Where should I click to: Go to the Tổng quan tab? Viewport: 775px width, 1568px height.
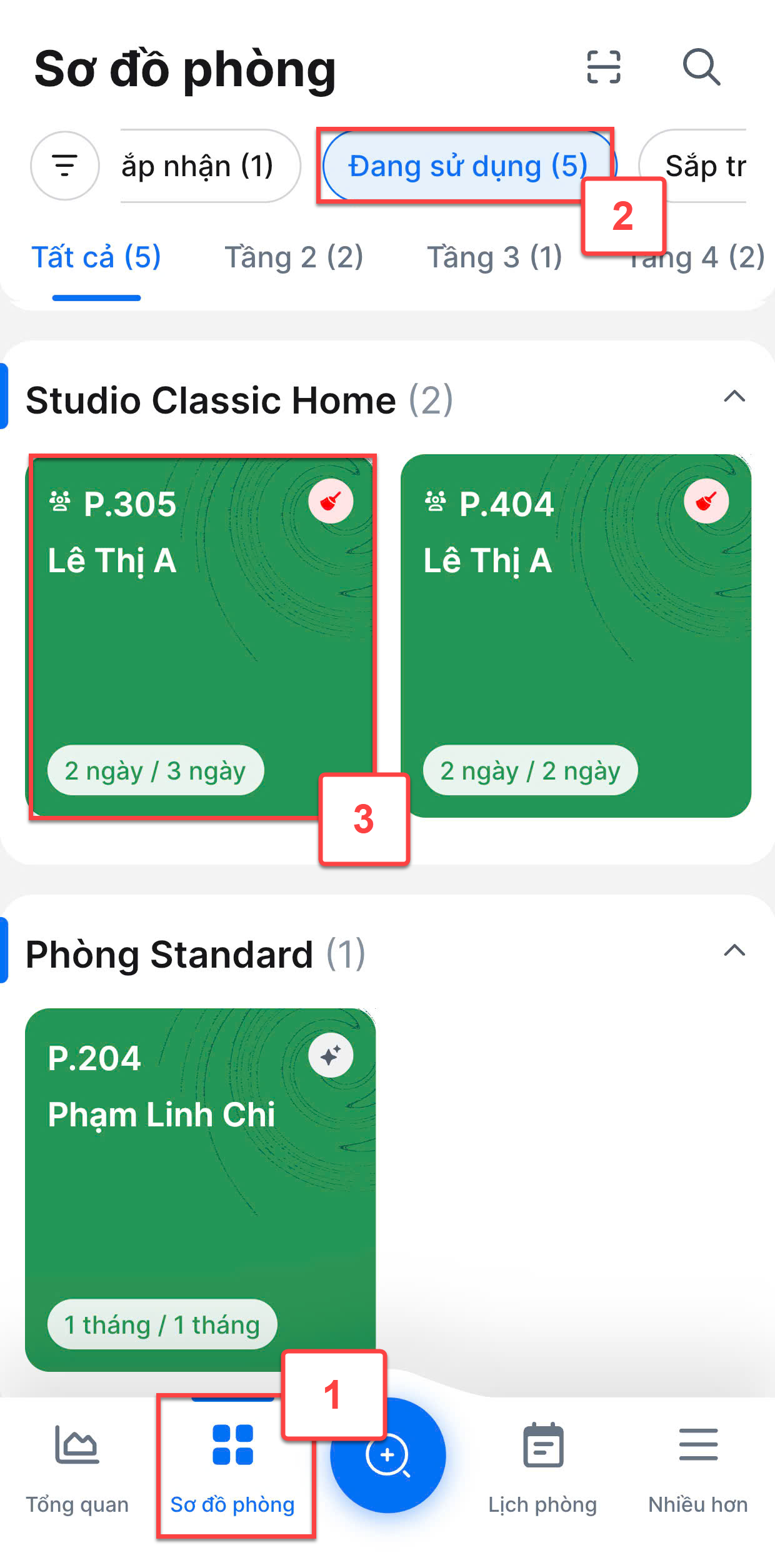point(77,1468)
